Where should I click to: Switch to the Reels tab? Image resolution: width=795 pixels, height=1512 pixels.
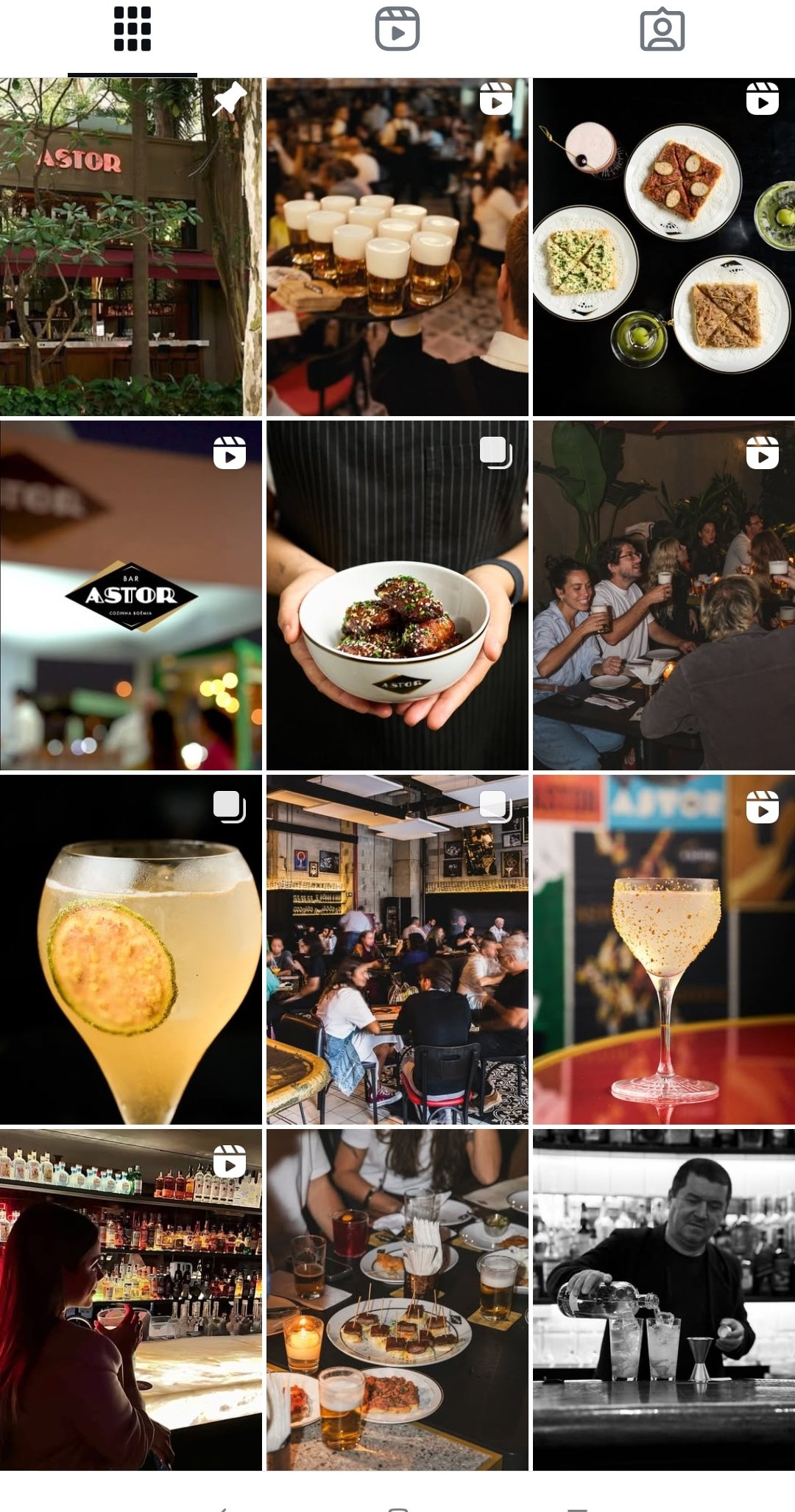coord(397,29)
